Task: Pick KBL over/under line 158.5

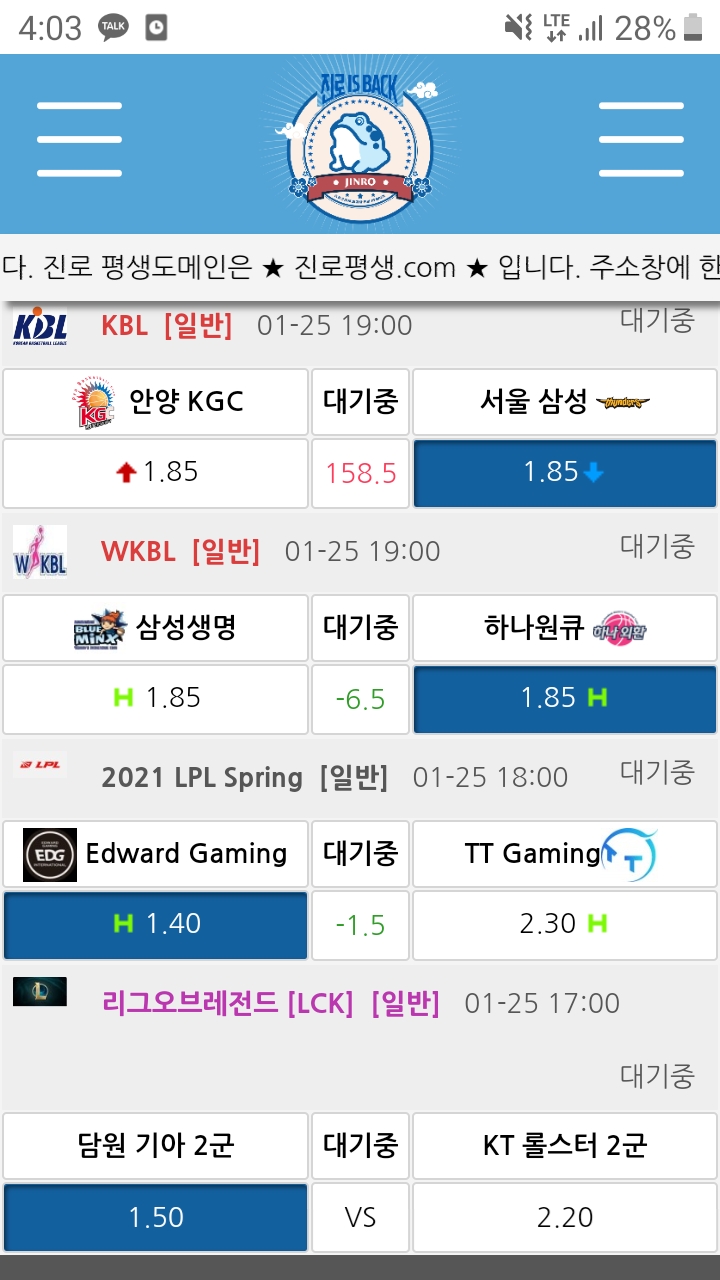Action: tap(360, 473)
